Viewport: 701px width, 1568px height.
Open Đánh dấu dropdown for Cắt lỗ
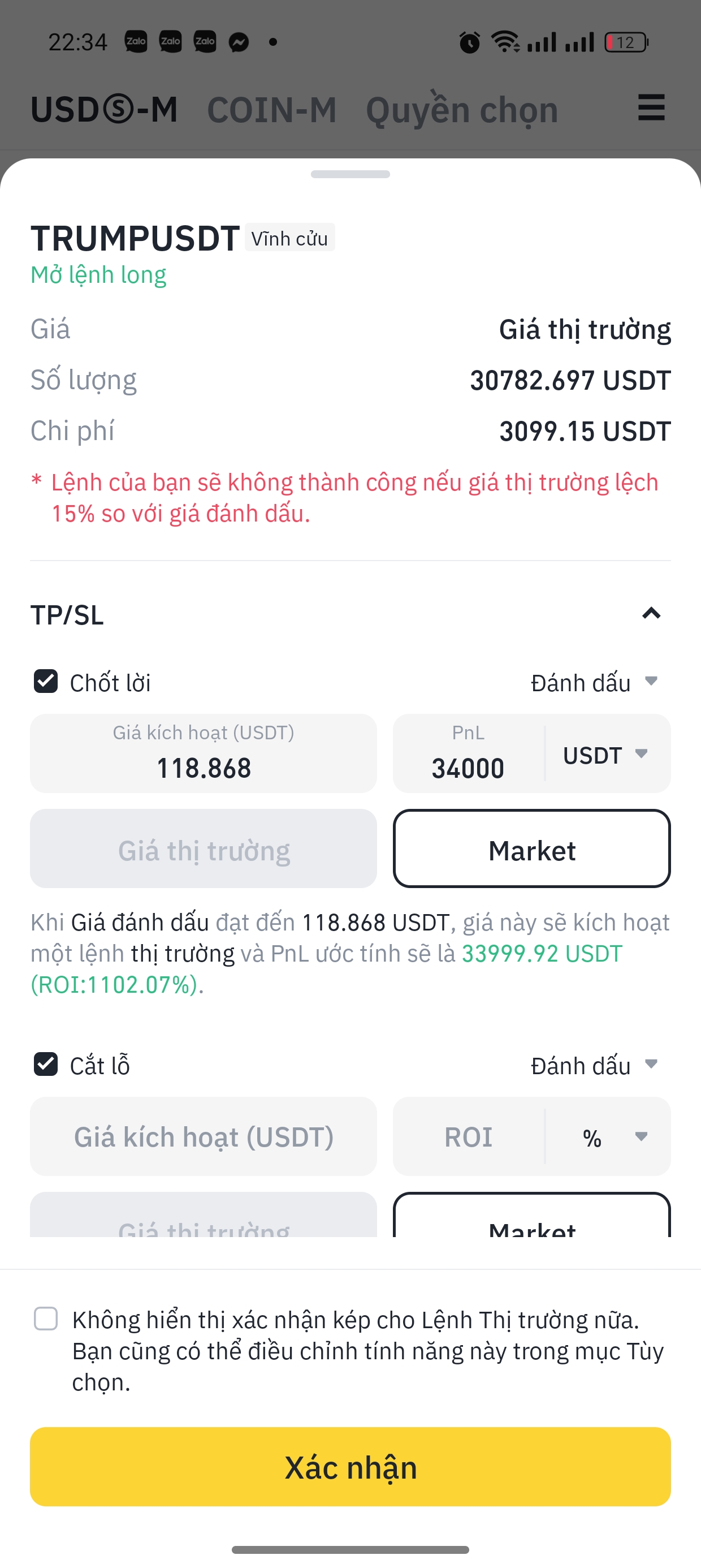[594, 1065]
